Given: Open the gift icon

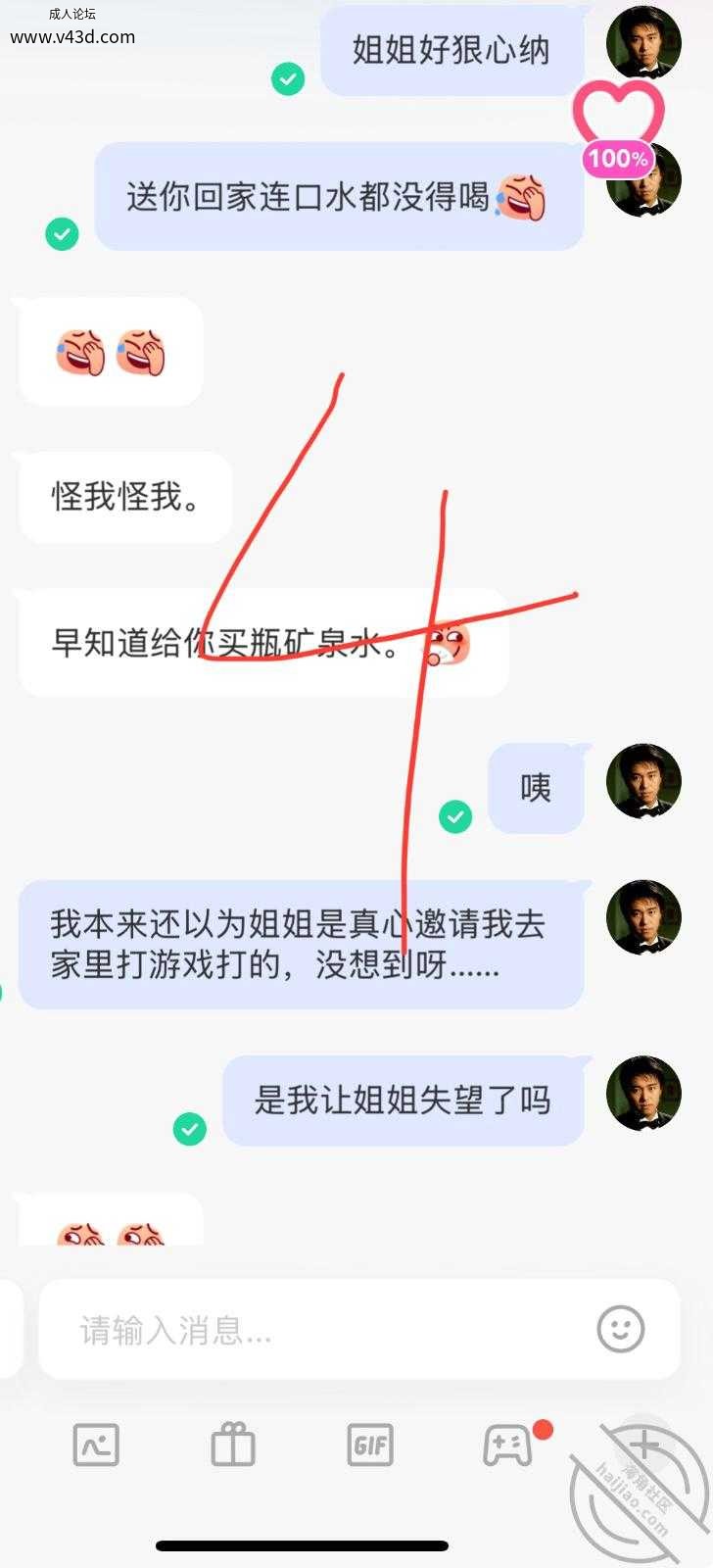Looking at the screenshot, I should 233,1445.
